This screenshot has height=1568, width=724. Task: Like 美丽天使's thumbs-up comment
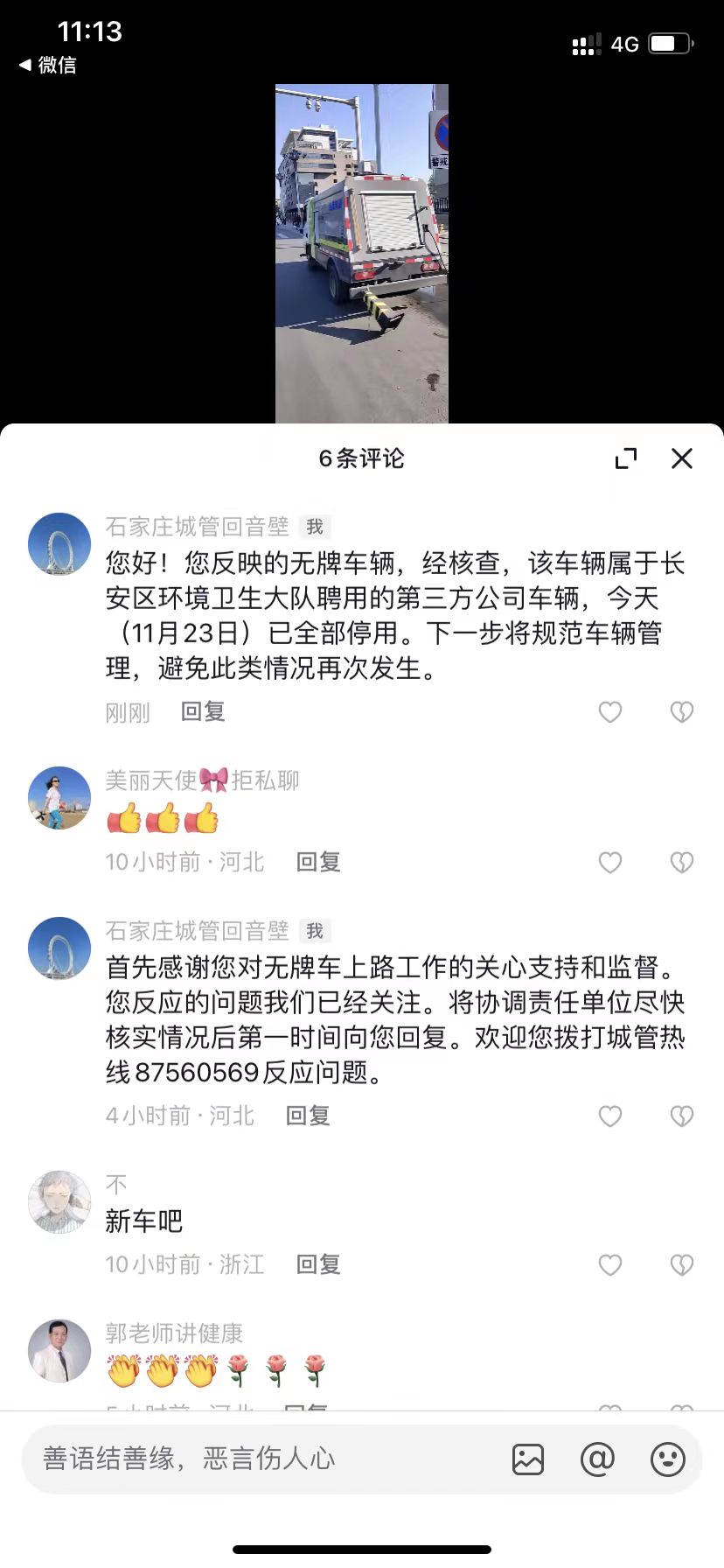(x=610, y=863)
